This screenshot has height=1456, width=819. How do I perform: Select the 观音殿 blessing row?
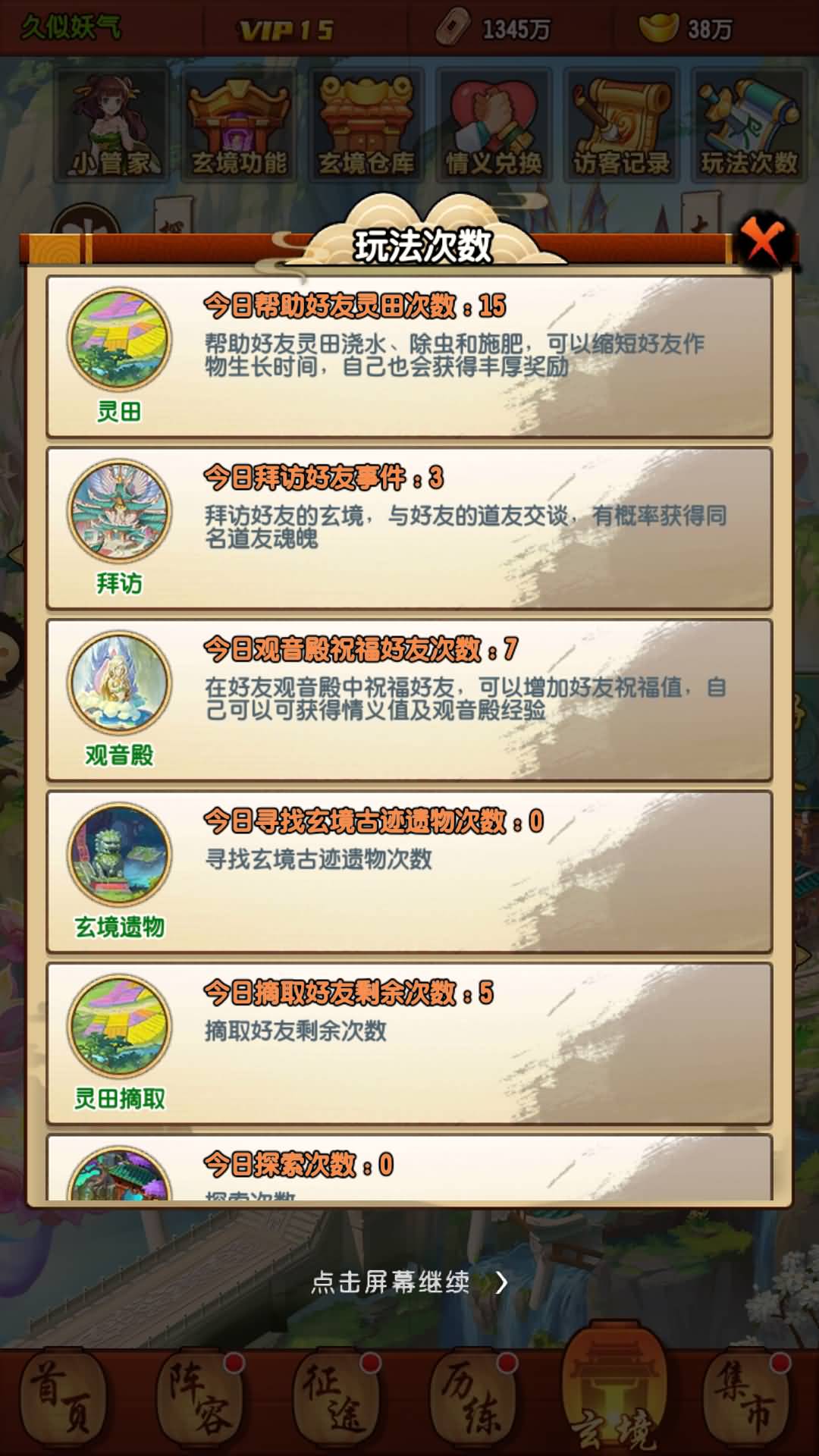(x=409, y=700)
